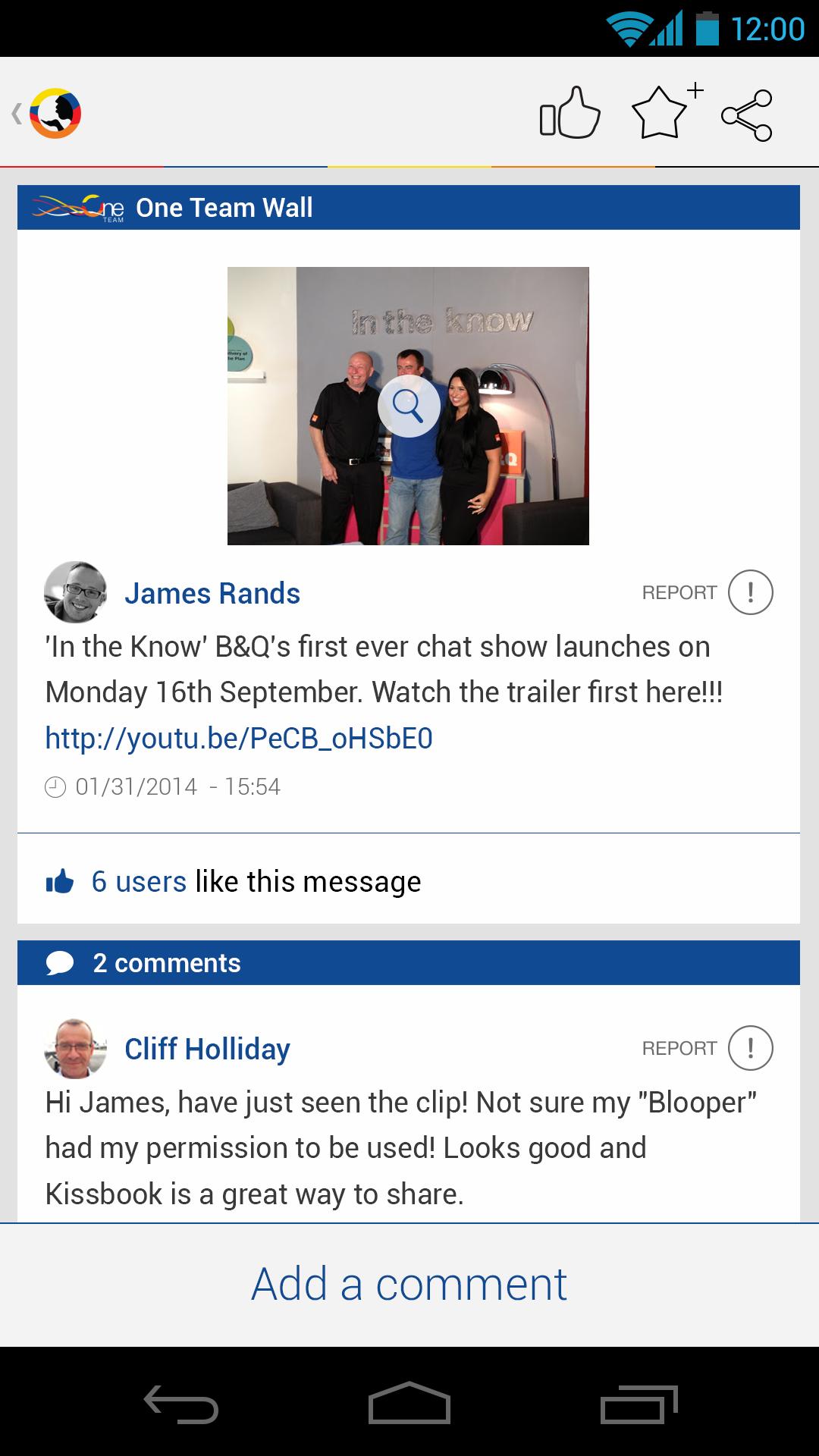Open Cliff Holliday's profile
Image resolution: width=819 pixels, height=1456 pixels.
pos(206,1049)
